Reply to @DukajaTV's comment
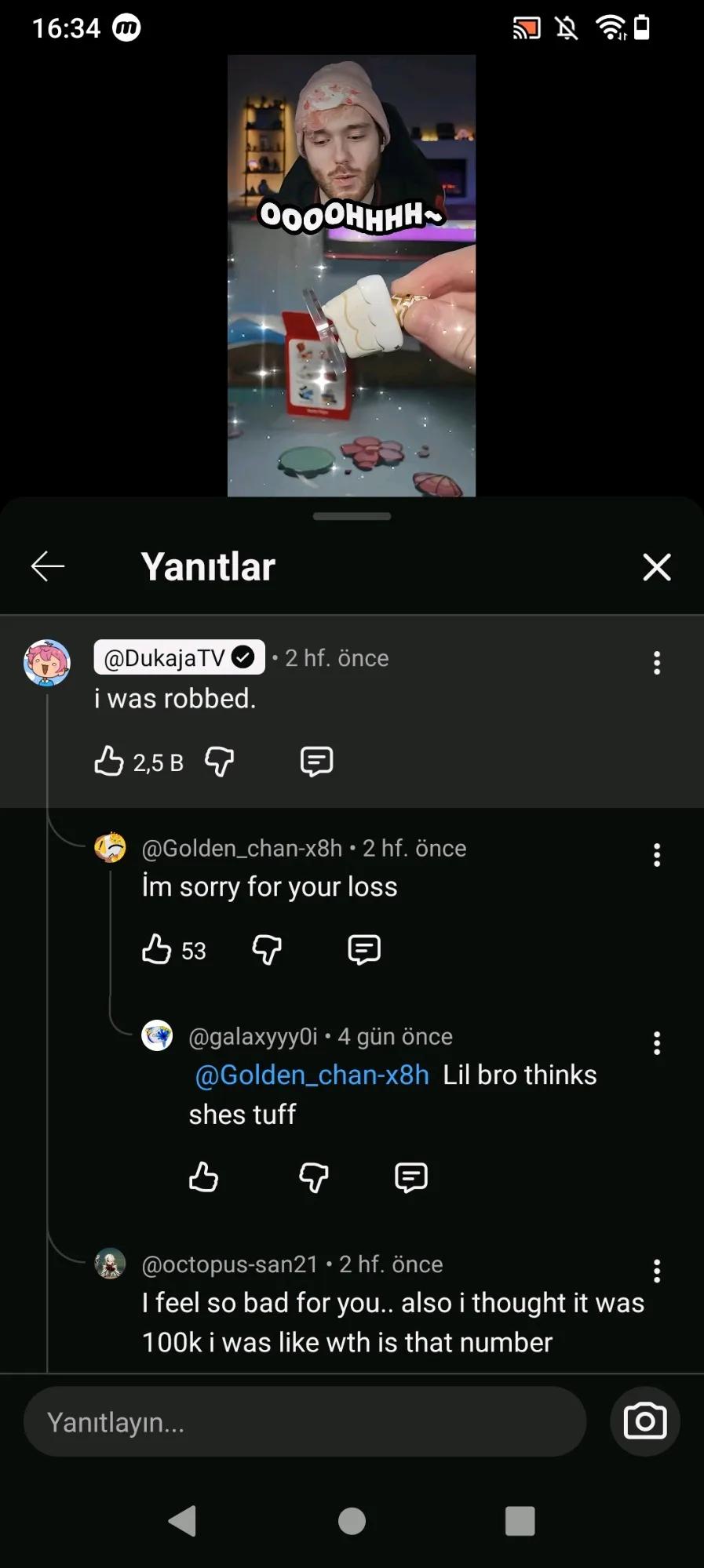The height and width of the screenshot is (1568, 704). 316,761
